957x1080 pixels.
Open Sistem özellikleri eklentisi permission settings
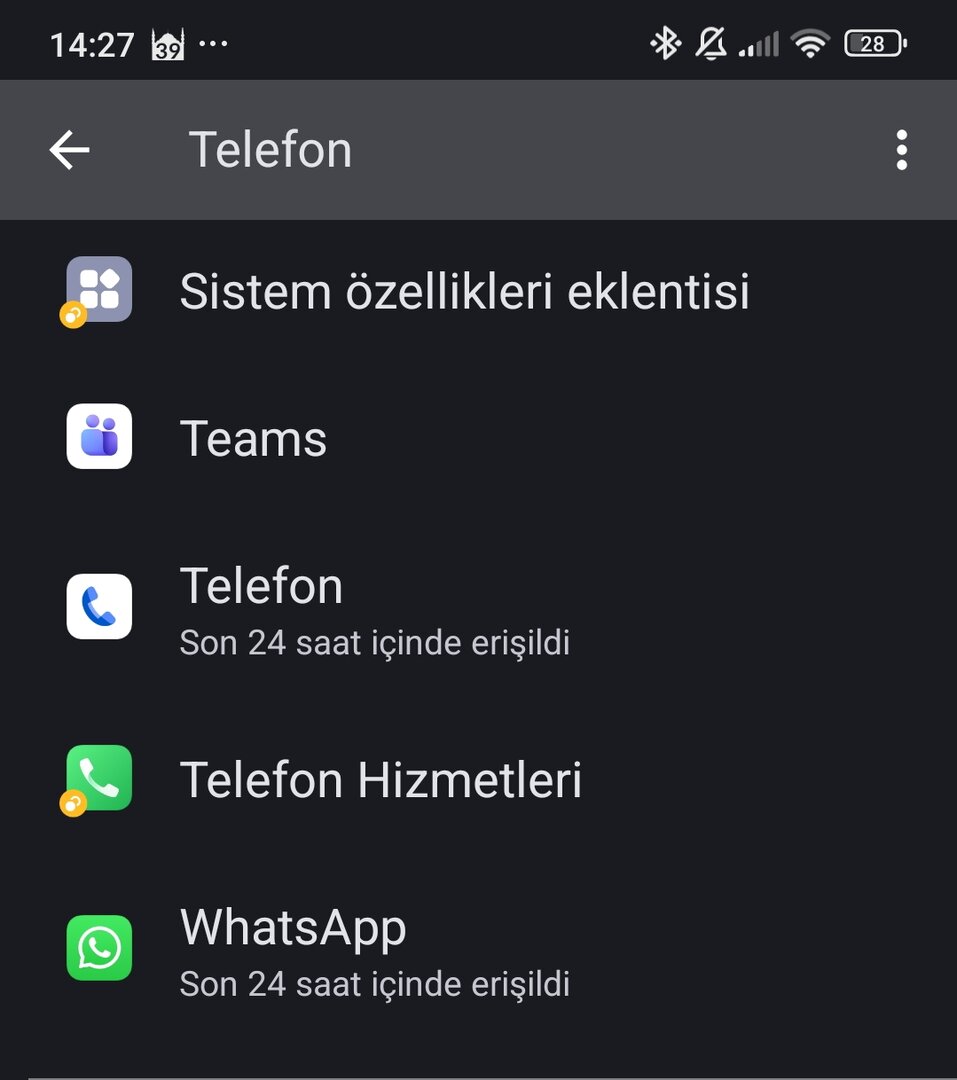[x=463, y=291]
